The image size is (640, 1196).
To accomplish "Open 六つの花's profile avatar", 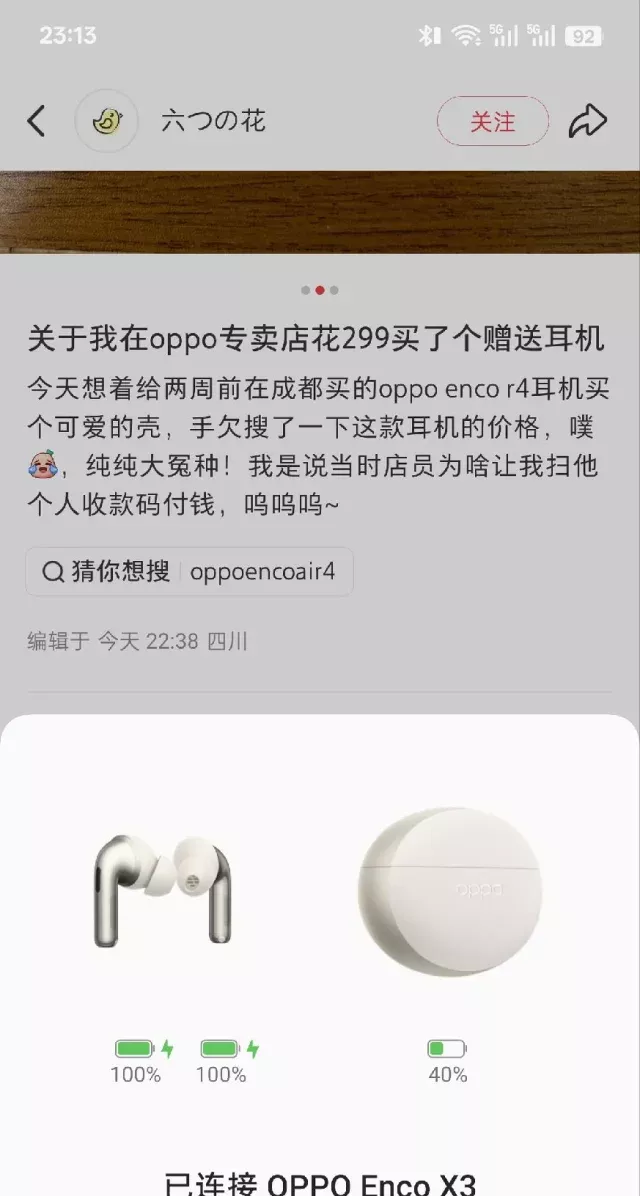I will pos(107,122).
